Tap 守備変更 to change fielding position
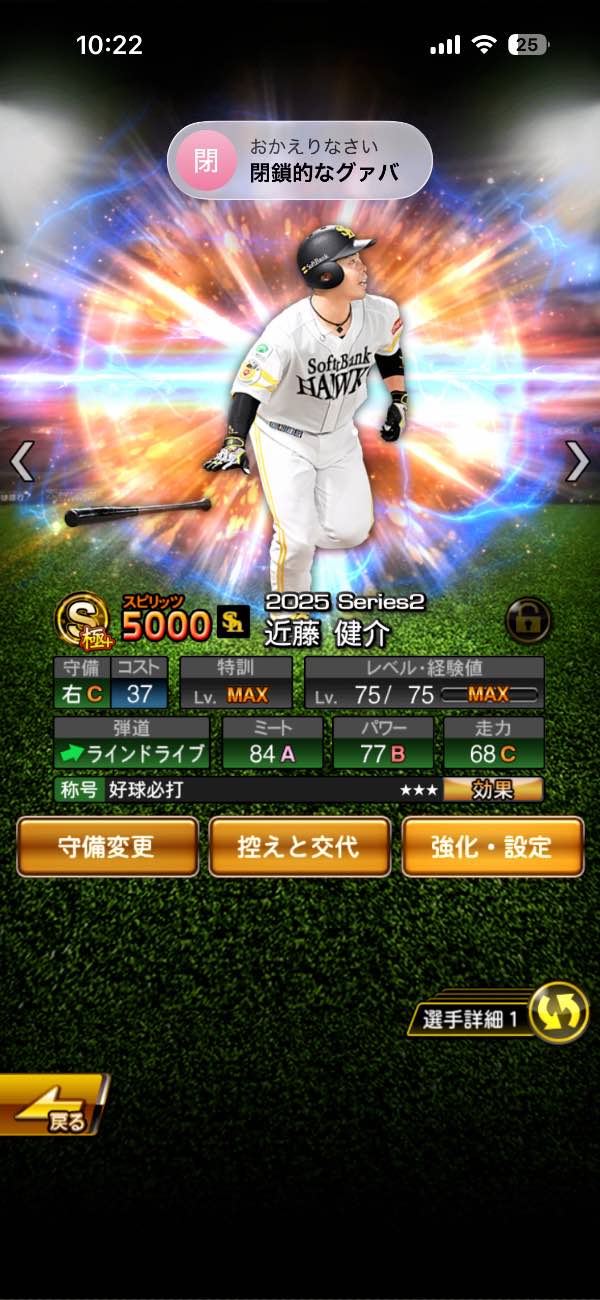The image size is (600, 1300). coord(107,846)
